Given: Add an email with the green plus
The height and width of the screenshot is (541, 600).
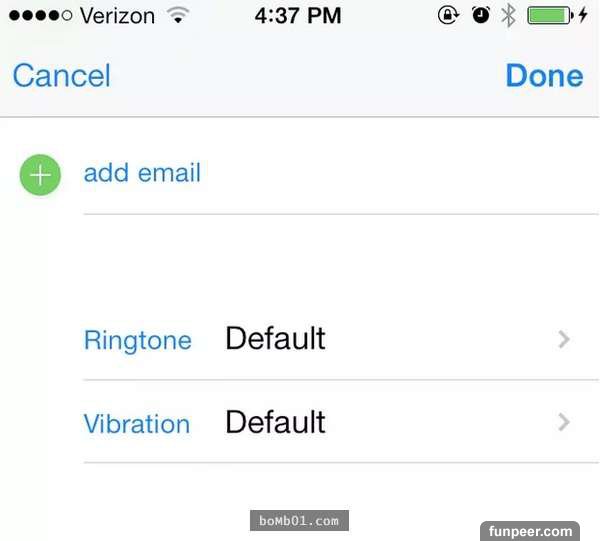Looking at the screenshot, I should coord(40,175).
